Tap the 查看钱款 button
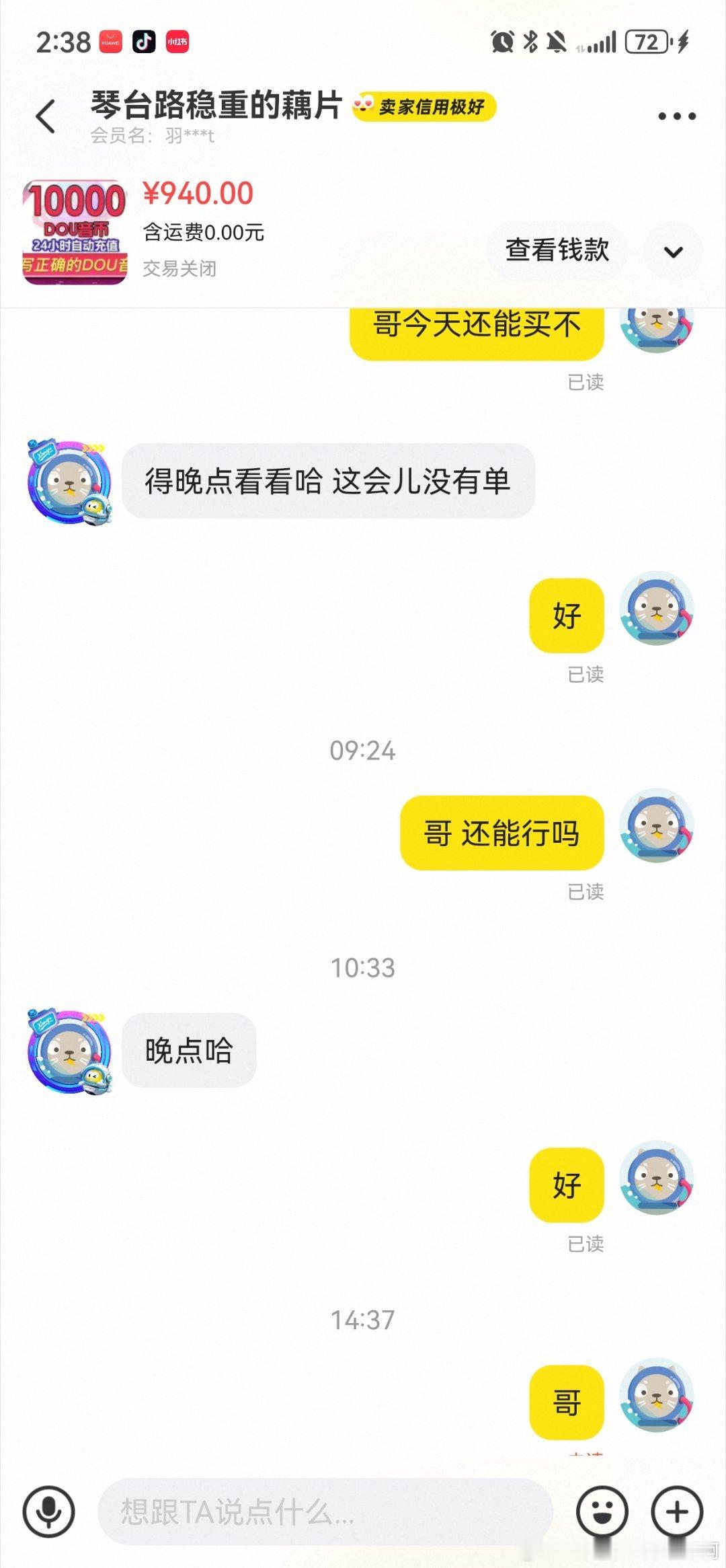Viewport: 726px width, 1568px height. tap(557, 250)
